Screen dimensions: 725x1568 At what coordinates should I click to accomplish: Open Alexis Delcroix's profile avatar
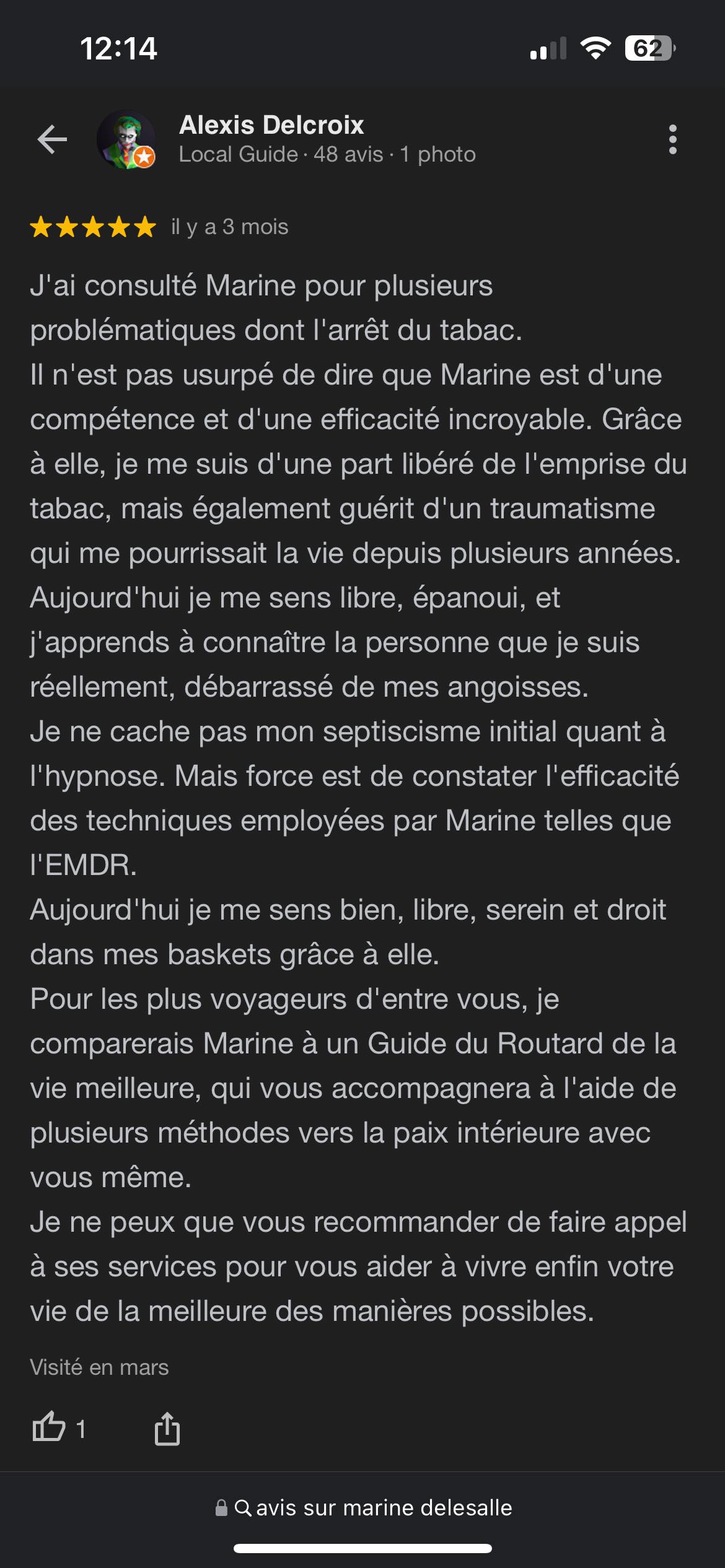126,140
